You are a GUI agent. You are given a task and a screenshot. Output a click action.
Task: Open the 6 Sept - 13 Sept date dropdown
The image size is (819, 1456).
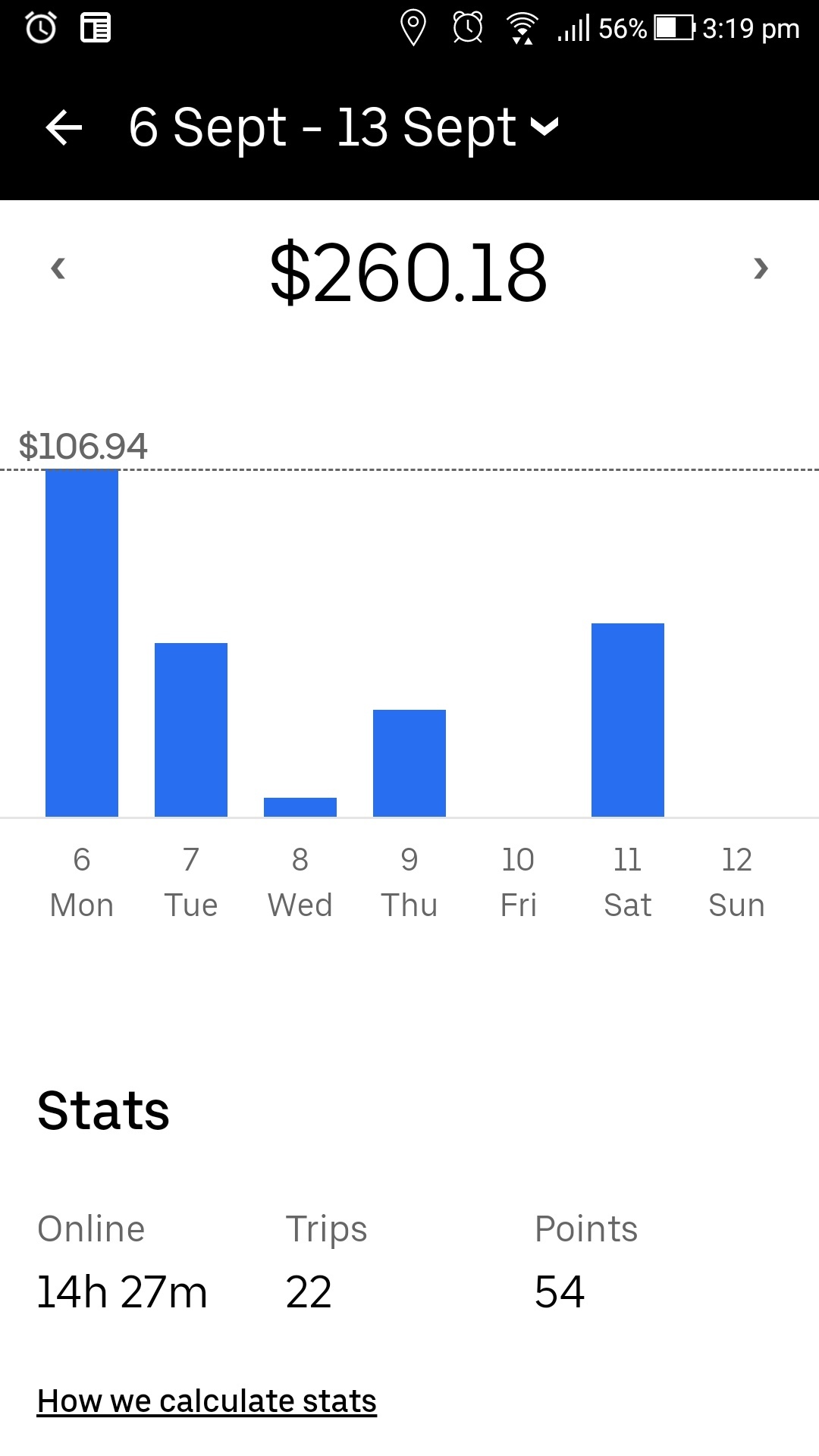pos(344,127)
